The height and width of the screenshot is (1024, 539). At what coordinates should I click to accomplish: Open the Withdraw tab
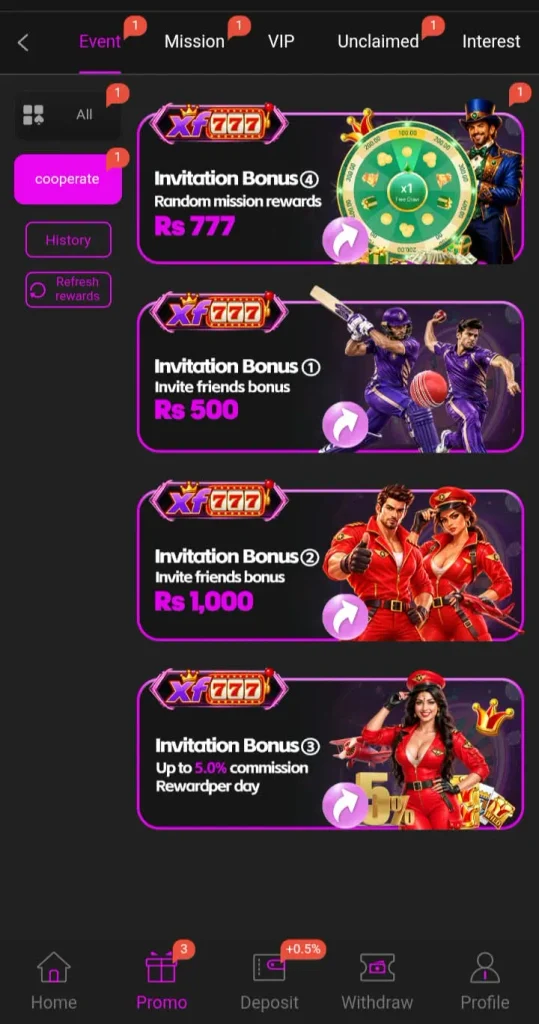tap(377, 982)
